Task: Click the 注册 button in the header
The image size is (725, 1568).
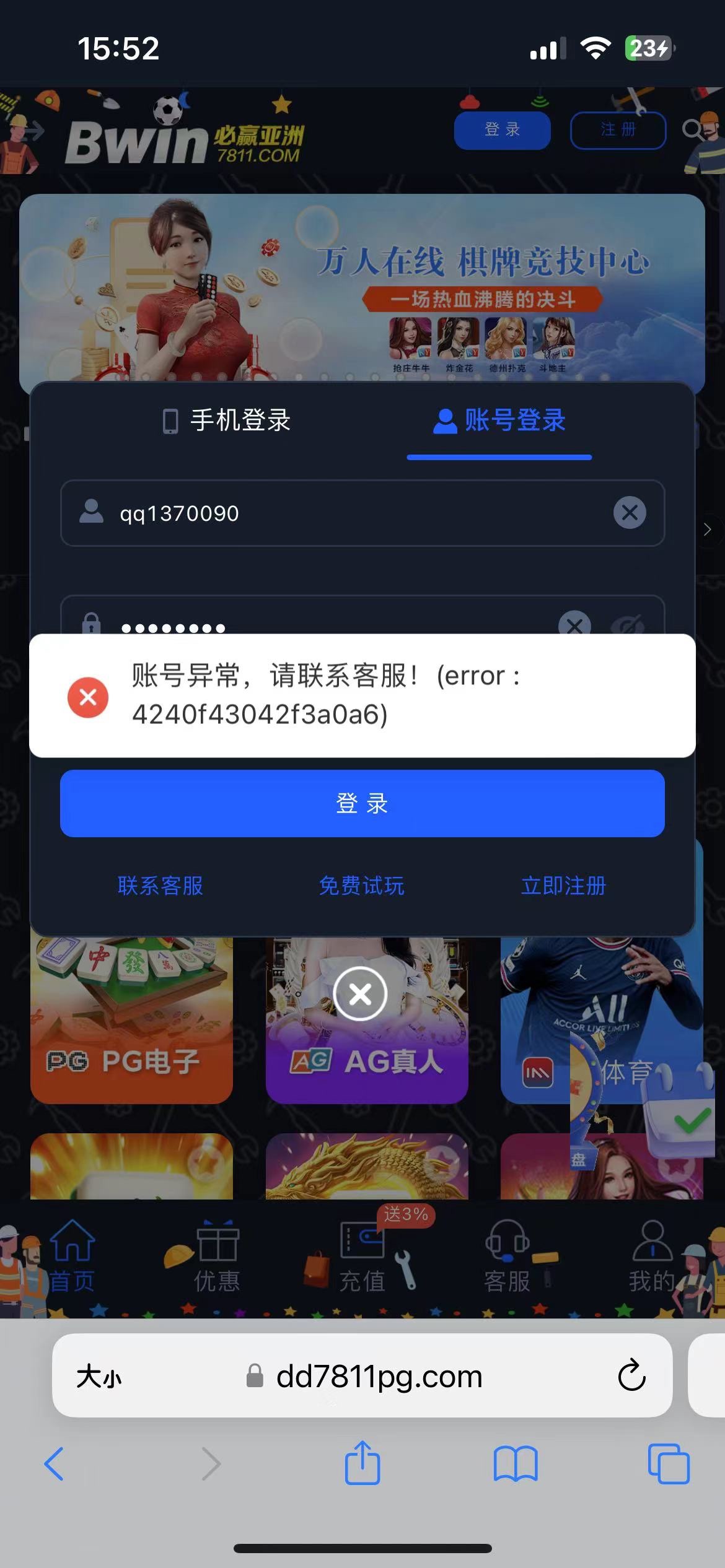Action: (x=618, y=131)
